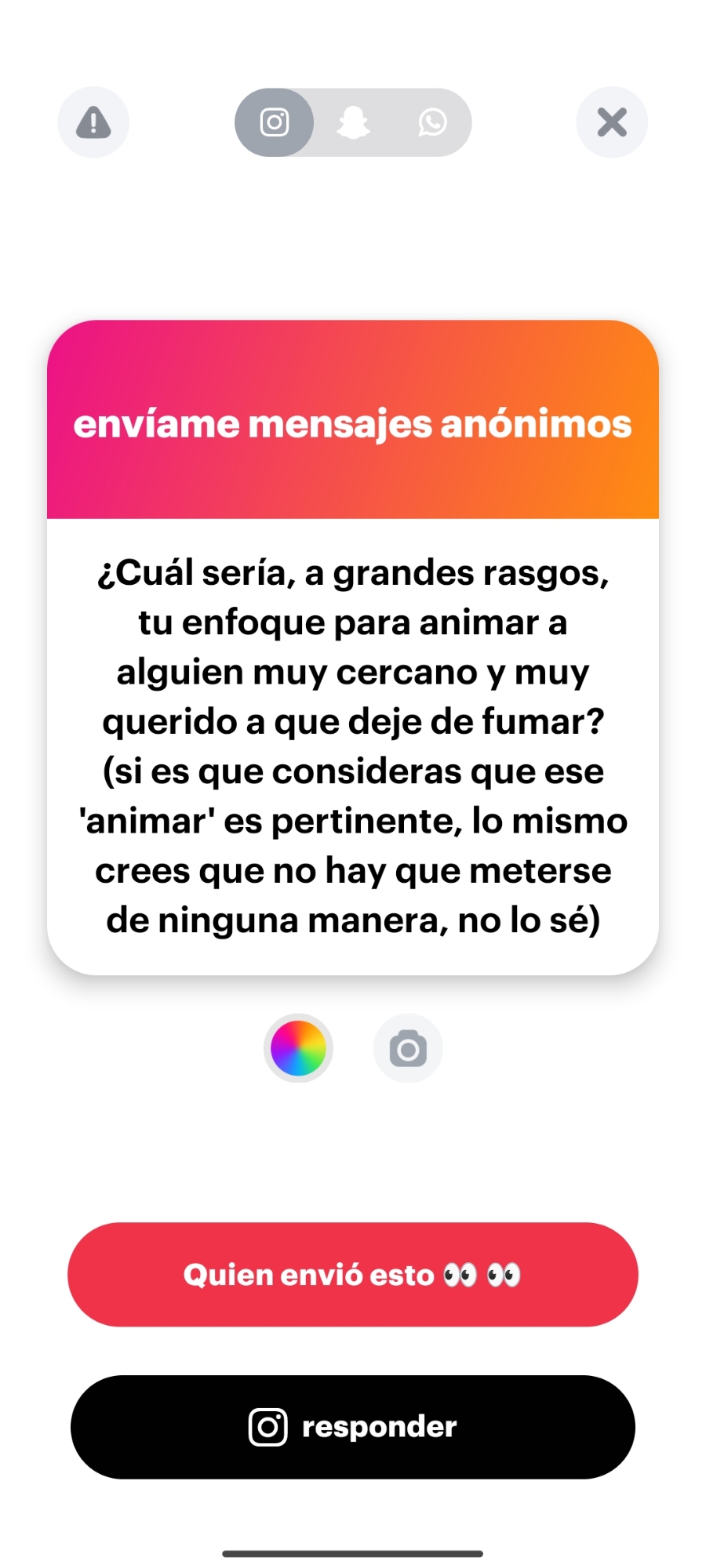The height and width of the screenshot is (1568, 706).
Task: Open the camera icon below the card
Action: (408, 1048)
